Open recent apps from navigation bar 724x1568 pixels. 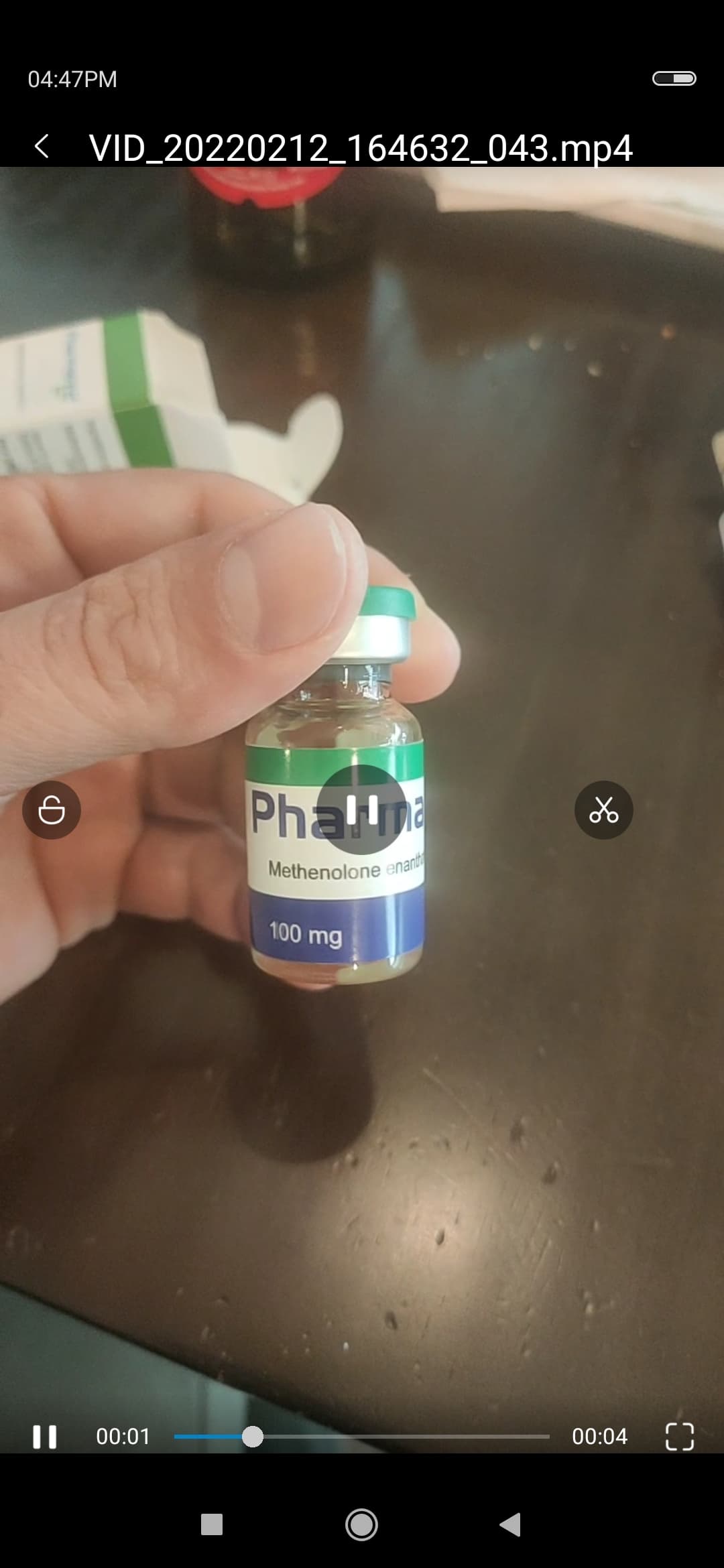[212, 1524]
